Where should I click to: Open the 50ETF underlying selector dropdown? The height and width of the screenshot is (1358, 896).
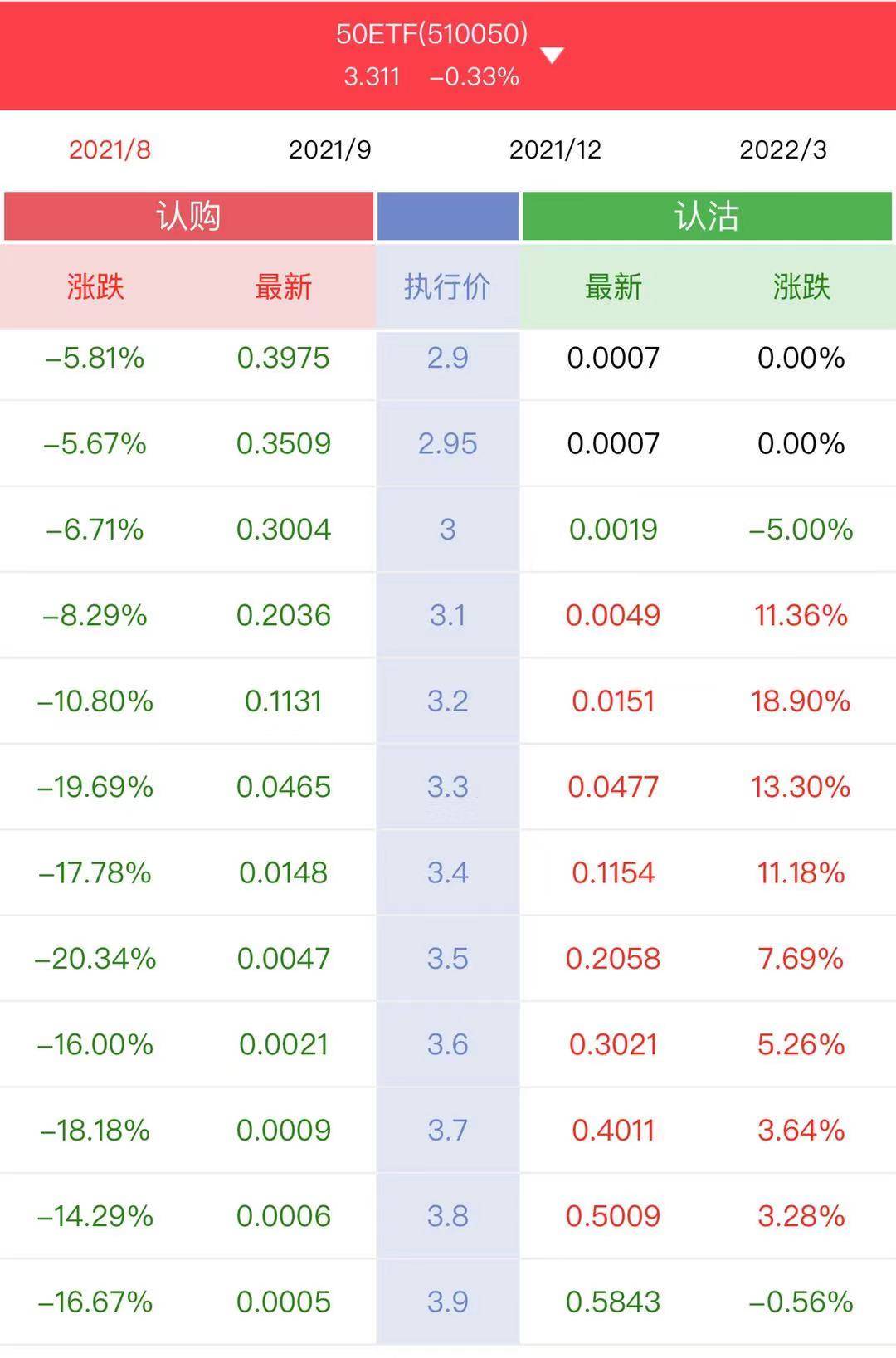coord(551,56)
